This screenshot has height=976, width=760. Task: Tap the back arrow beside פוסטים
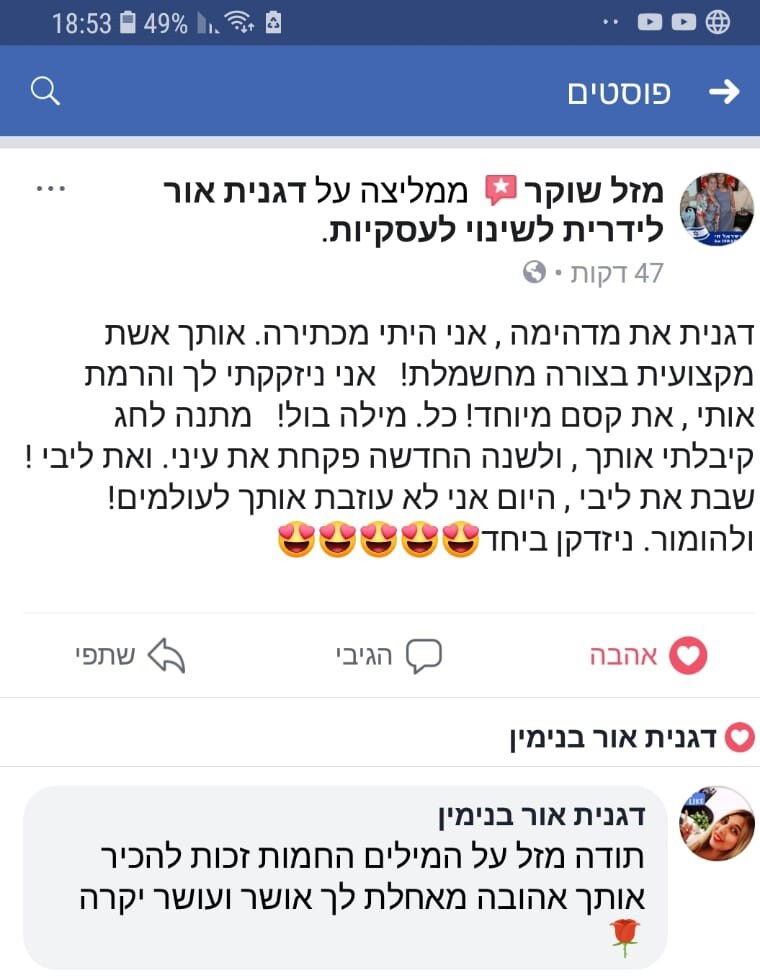(723, 93)
